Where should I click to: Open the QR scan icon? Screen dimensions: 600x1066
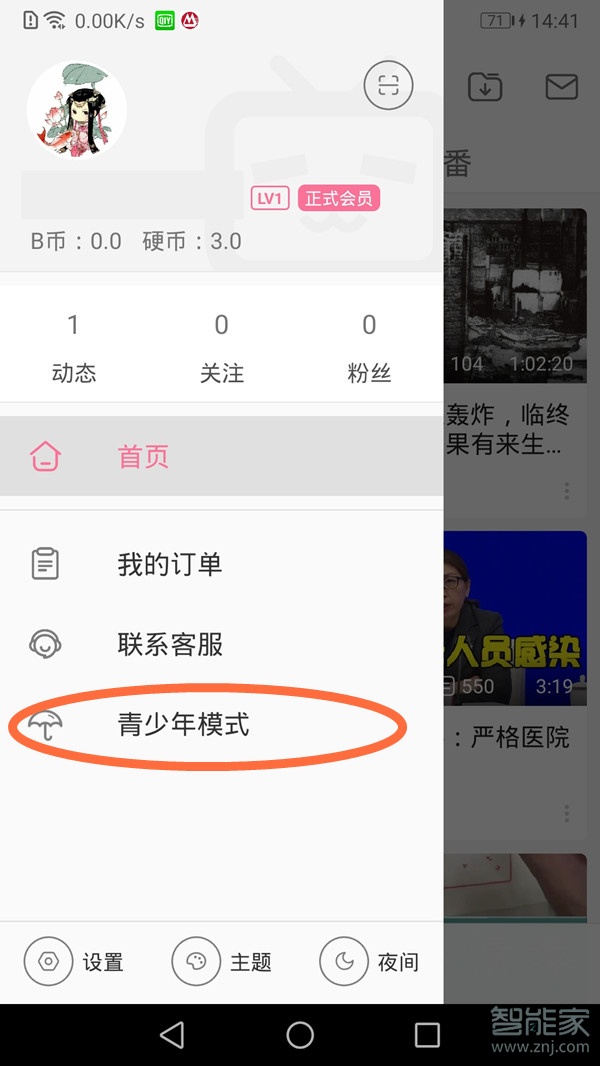pyautogui.click(x=388, y=85)
